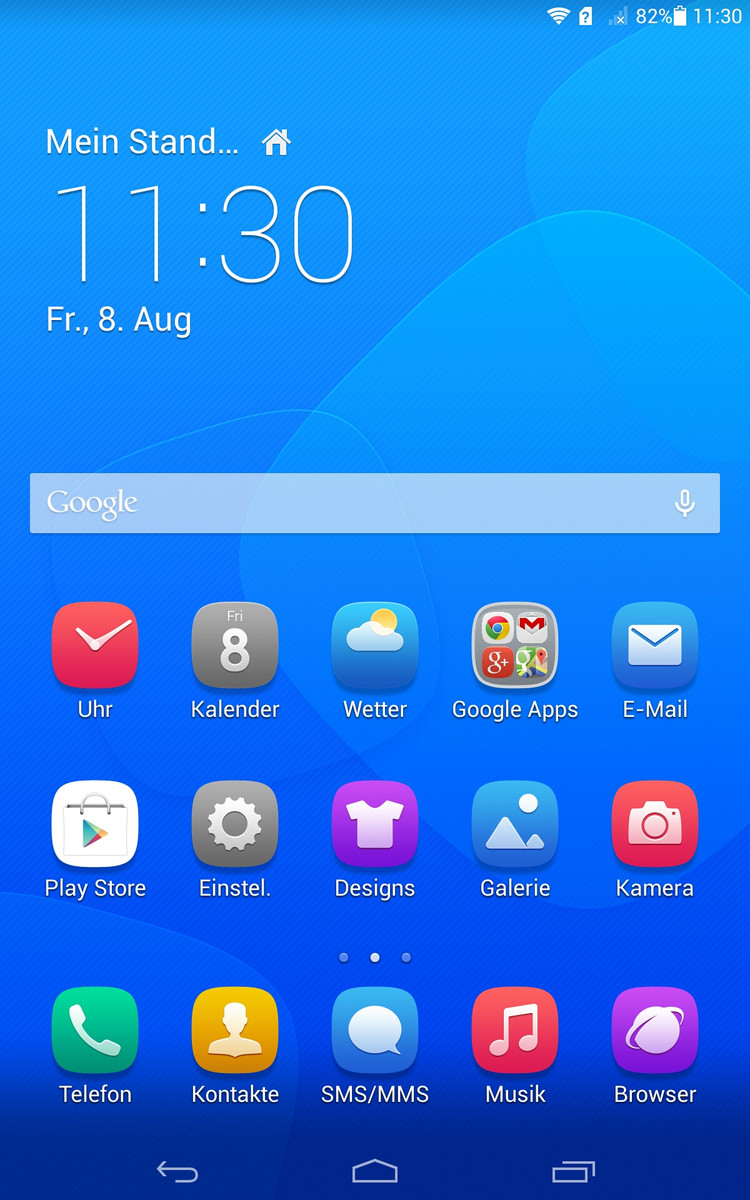Viewport: 750px width, 1200px height.
Task: Open the Wetter weather app
Action: pos(375,646)
